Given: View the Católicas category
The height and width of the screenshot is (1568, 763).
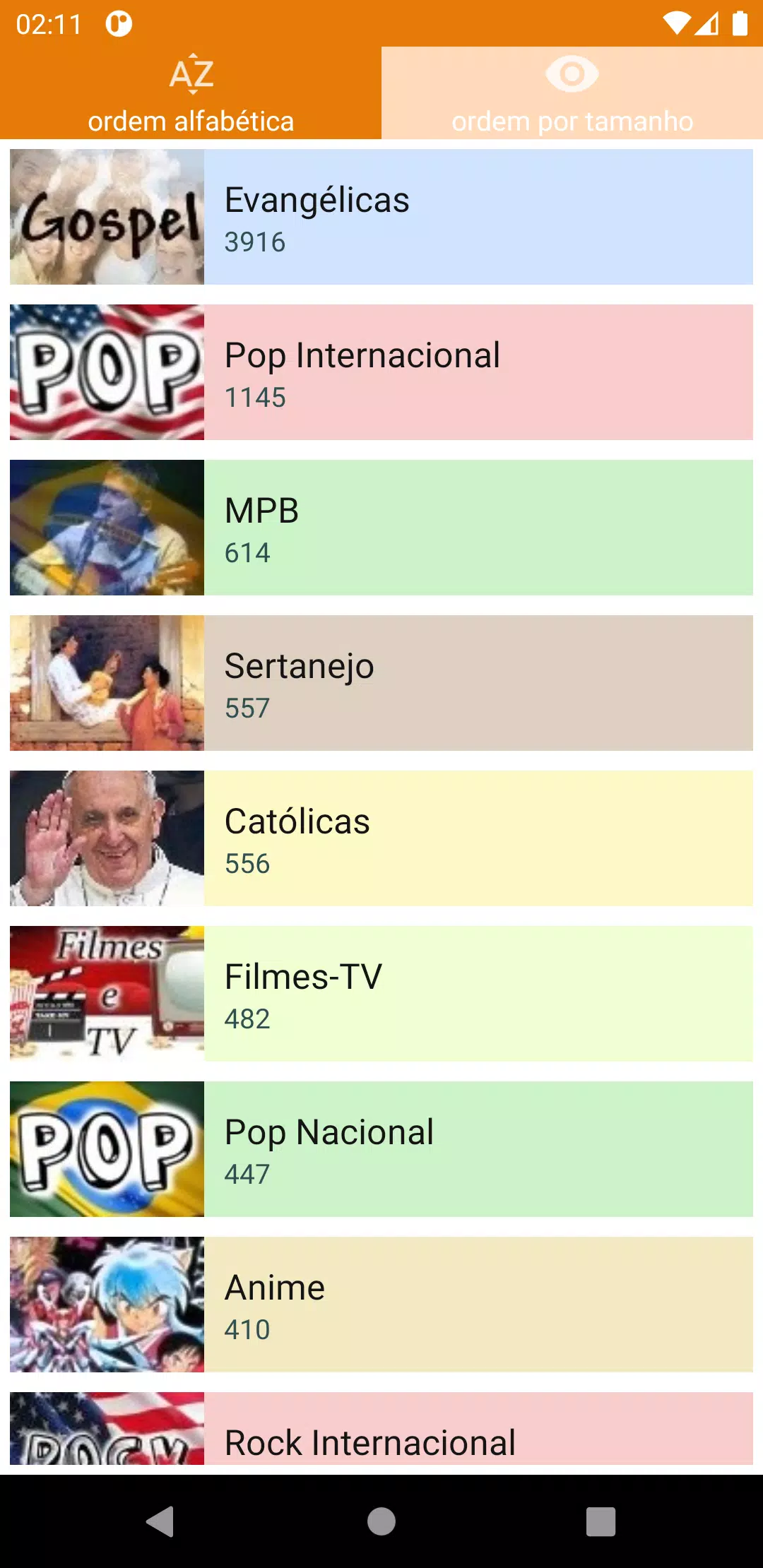Looking at the screenshot, I should tap(381, 838).
